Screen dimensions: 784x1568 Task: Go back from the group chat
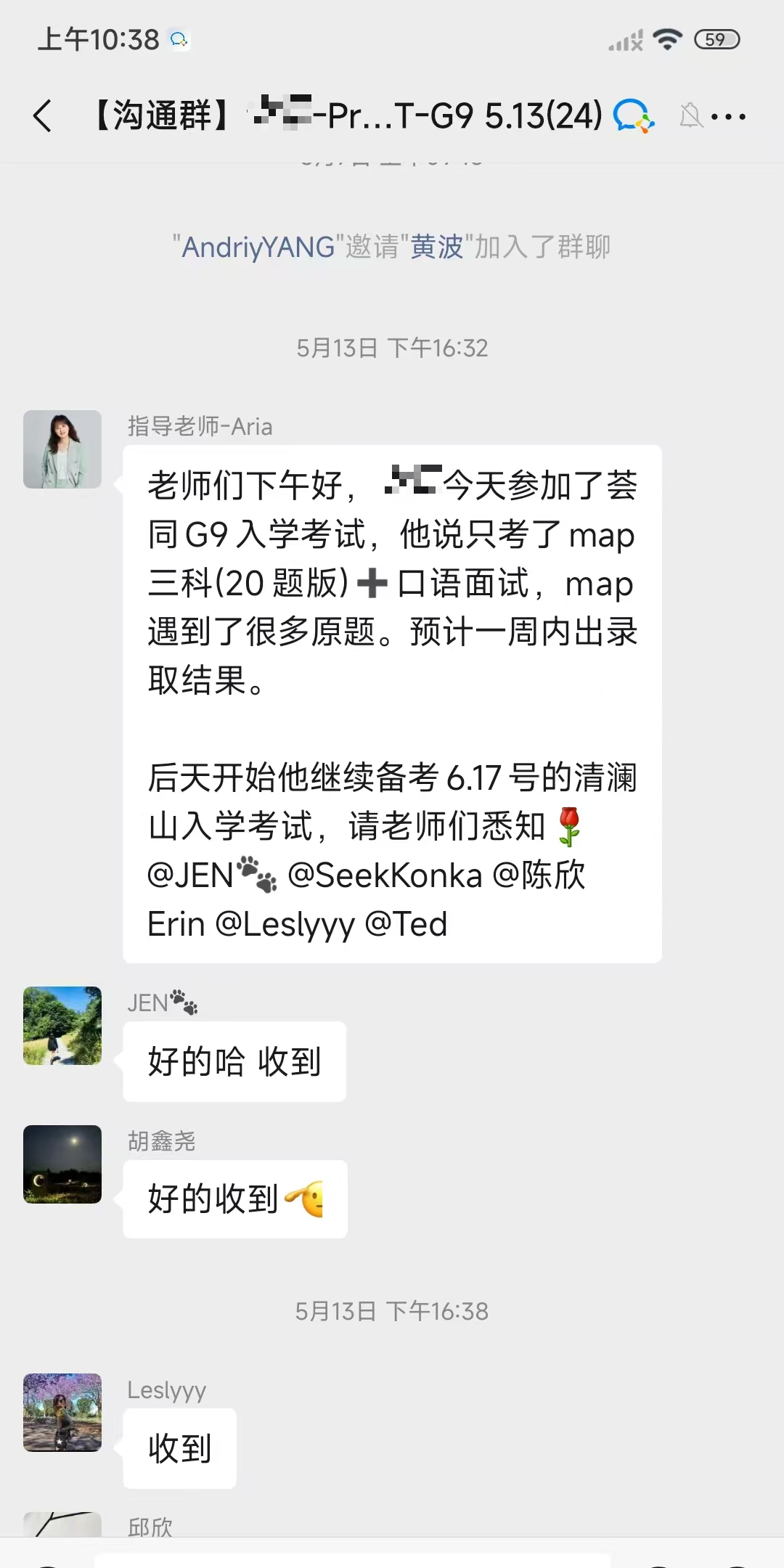(x=42, y=116)
